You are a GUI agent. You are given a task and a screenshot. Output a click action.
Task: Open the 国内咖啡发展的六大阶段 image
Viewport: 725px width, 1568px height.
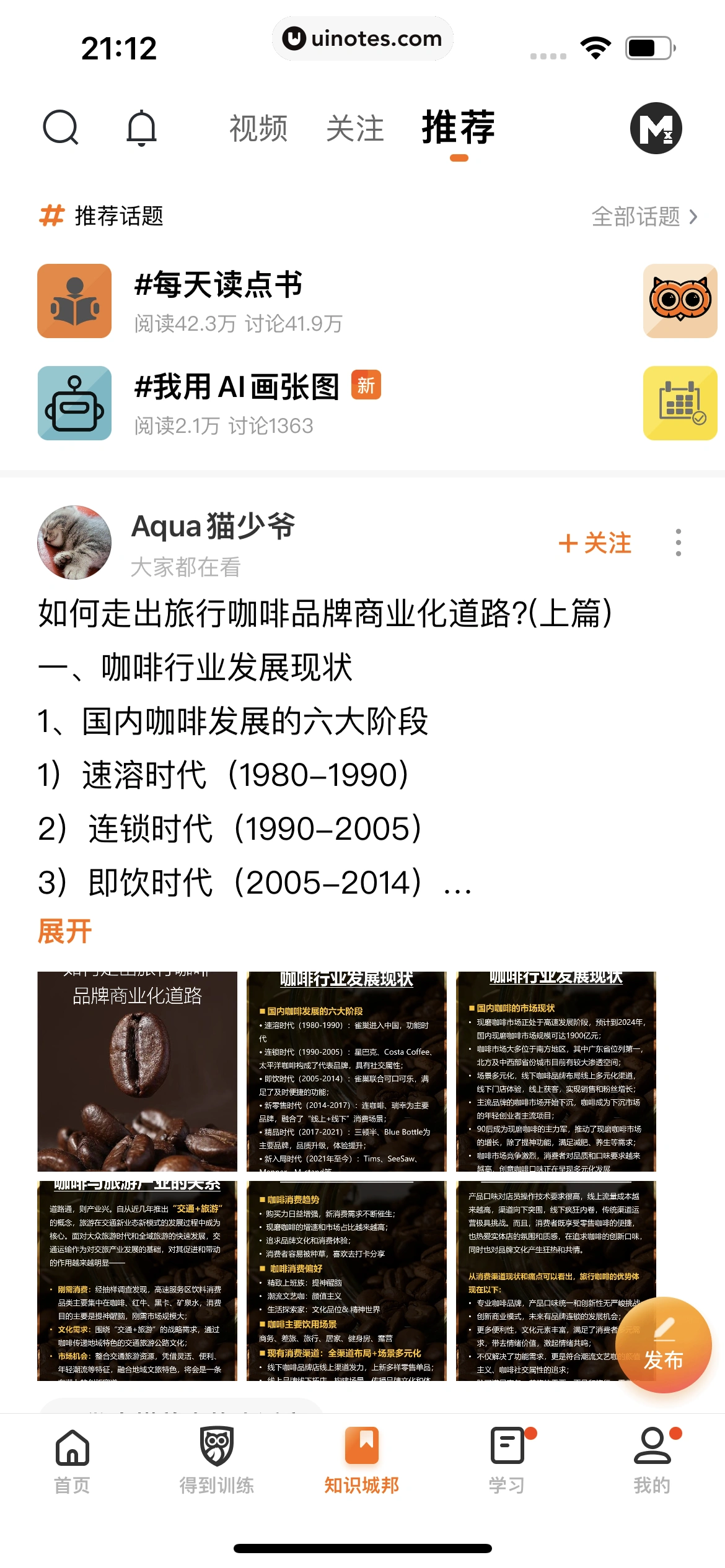click(x=346, y=1071)
